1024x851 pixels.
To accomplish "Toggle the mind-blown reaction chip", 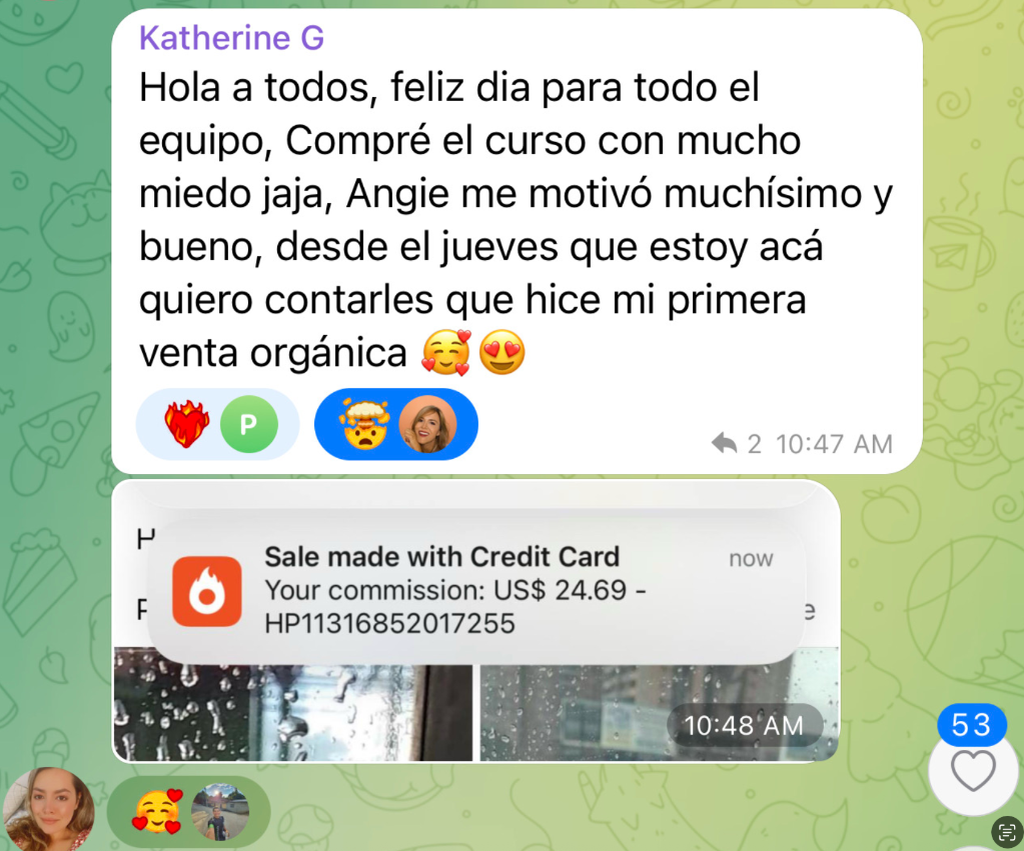I will [396, 424].
